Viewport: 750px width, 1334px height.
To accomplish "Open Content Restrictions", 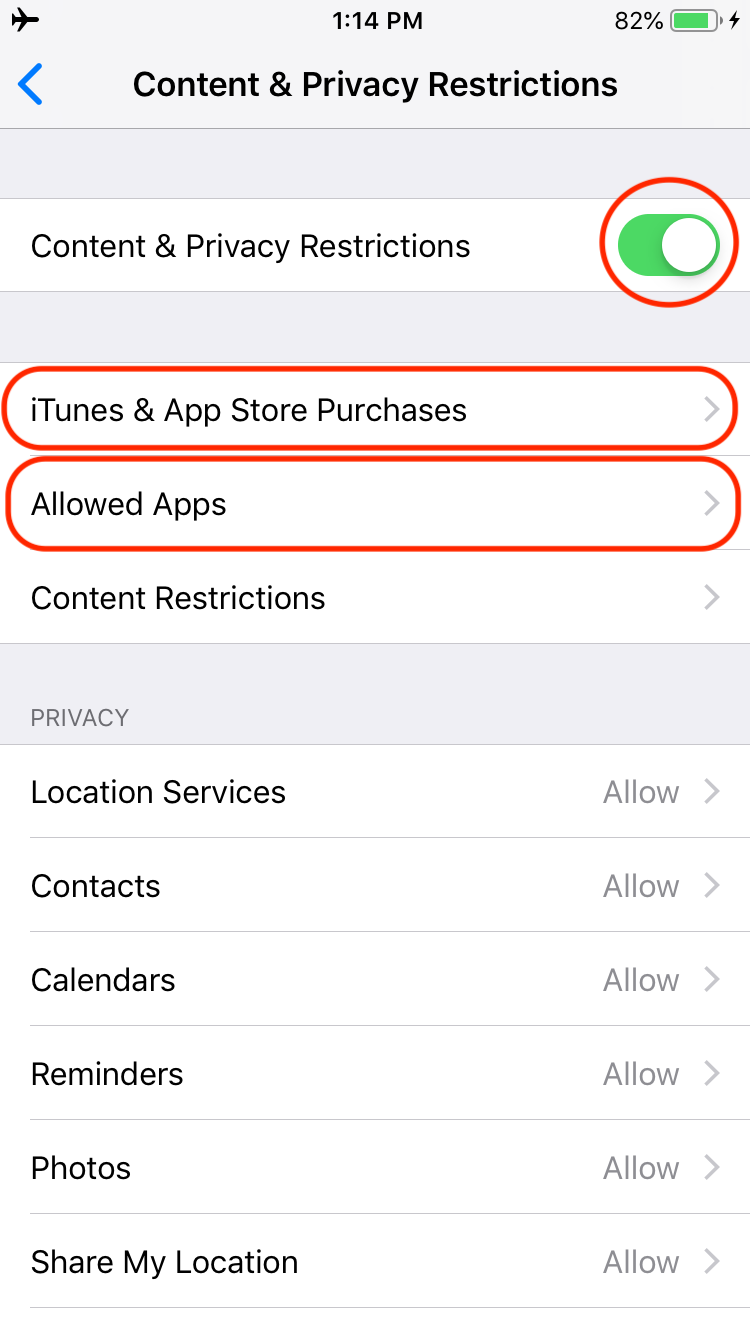I will [x=374, y=598].
